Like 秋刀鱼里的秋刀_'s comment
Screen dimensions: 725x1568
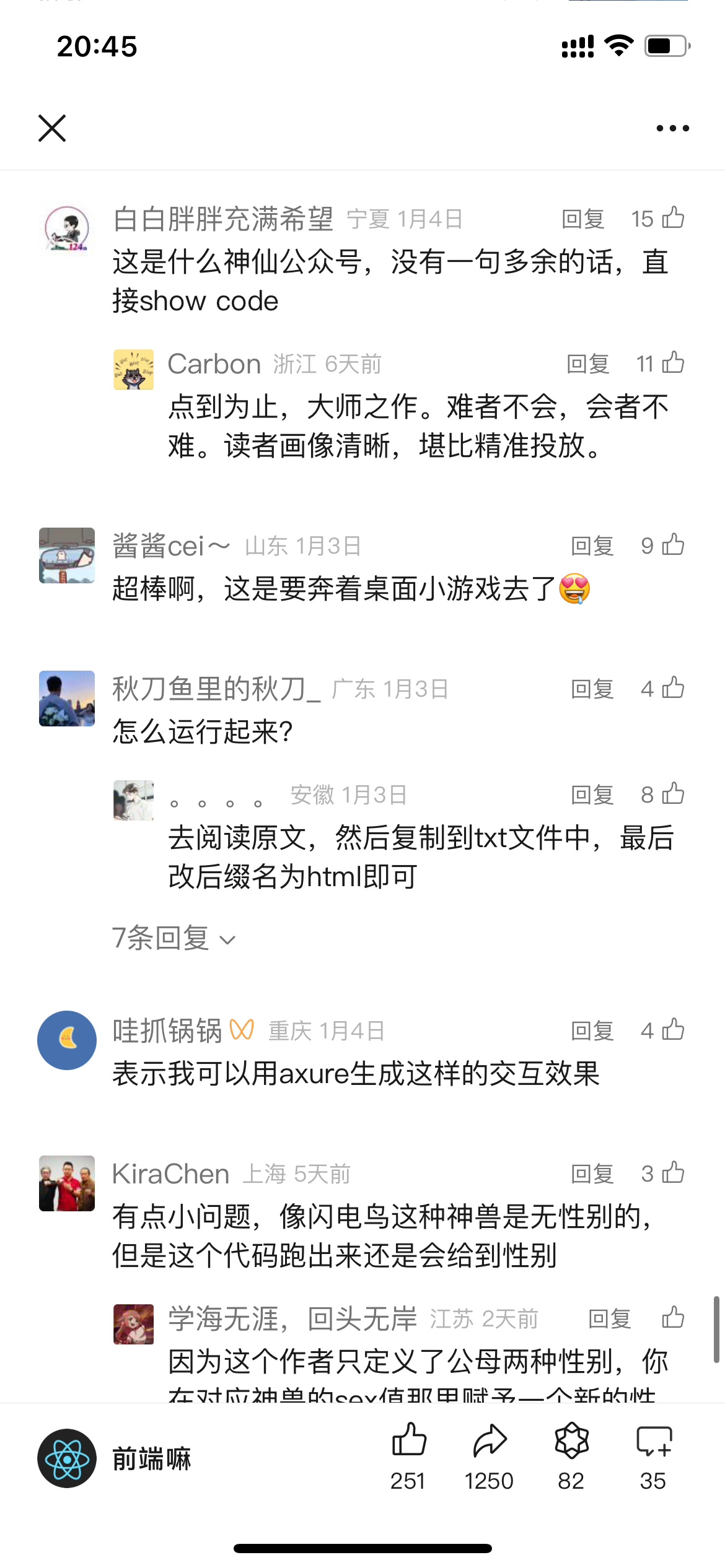[672, 689]
